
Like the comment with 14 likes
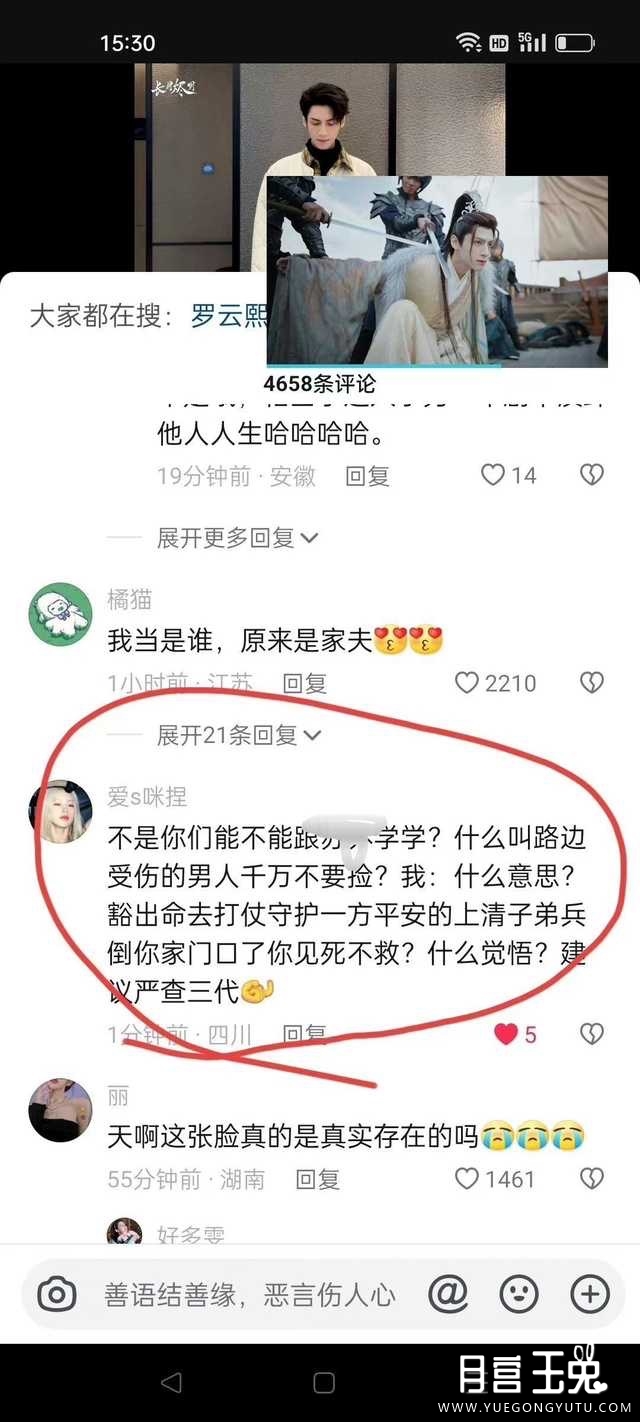[494, 475]
